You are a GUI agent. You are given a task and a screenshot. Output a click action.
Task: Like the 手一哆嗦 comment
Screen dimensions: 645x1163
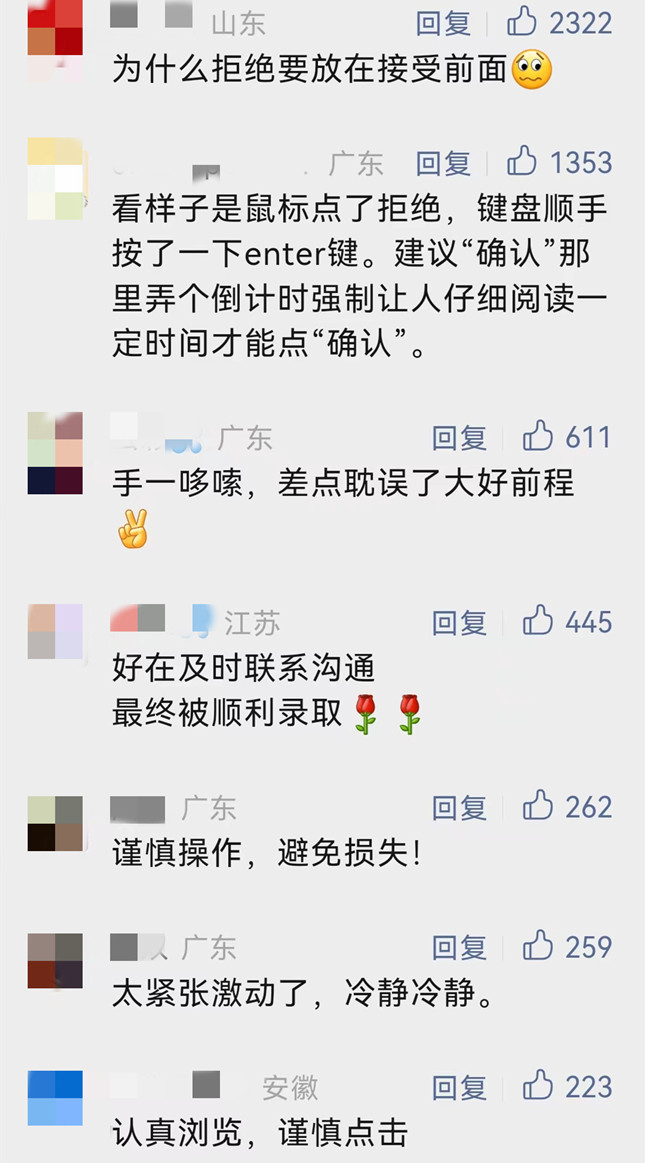click(x=538, y=436)
